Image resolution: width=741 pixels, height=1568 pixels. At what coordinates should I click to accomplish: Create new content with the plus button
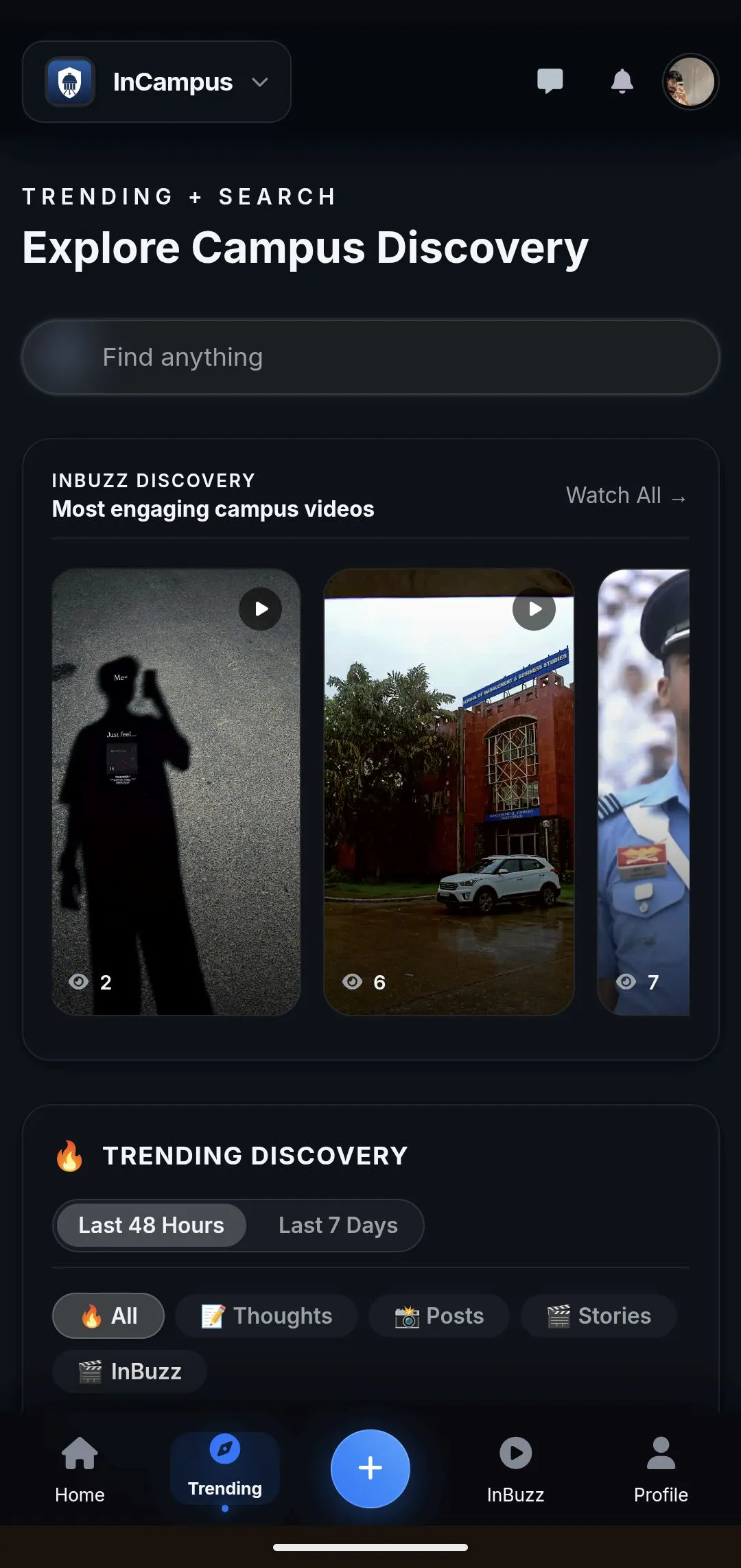370,1468
